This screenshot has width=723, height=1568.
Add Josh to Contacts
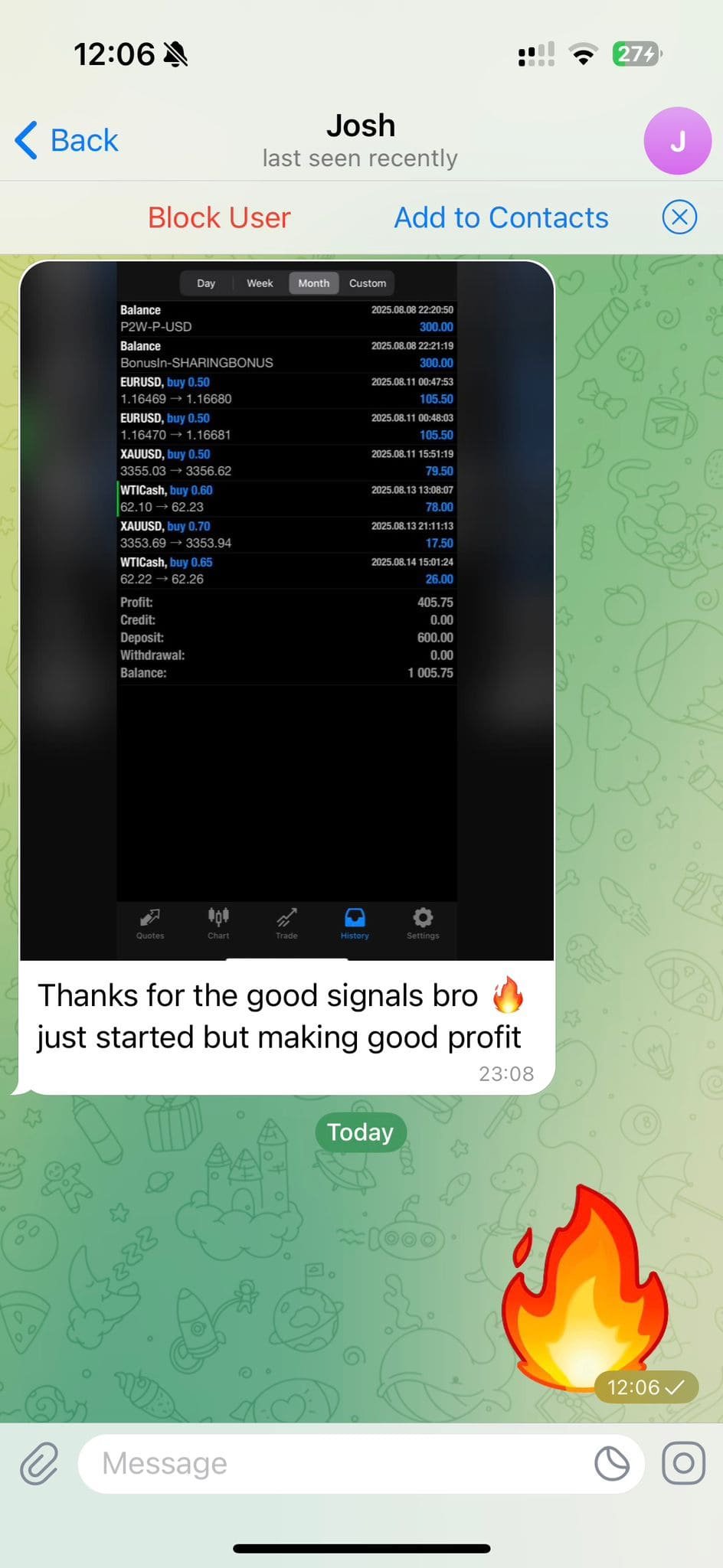coord(501,217)
